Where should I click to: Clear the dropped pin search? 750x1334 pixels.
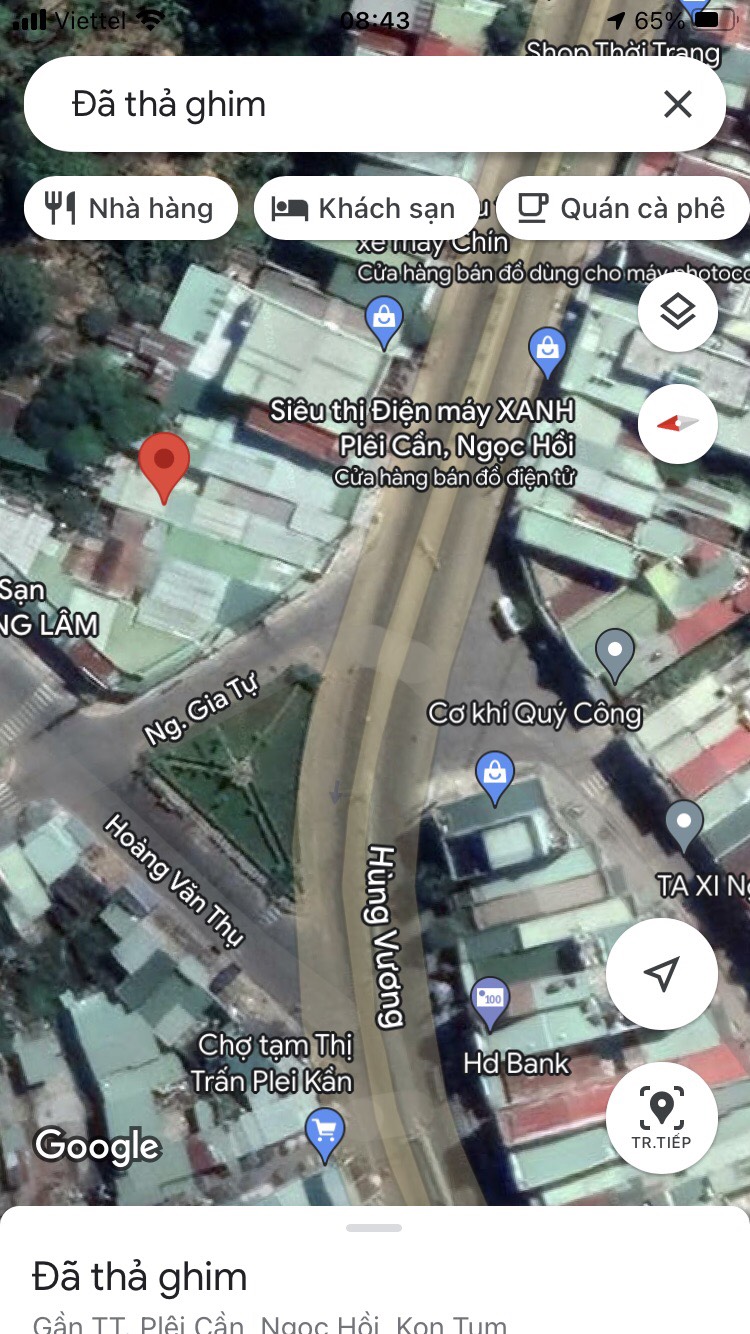678,104
